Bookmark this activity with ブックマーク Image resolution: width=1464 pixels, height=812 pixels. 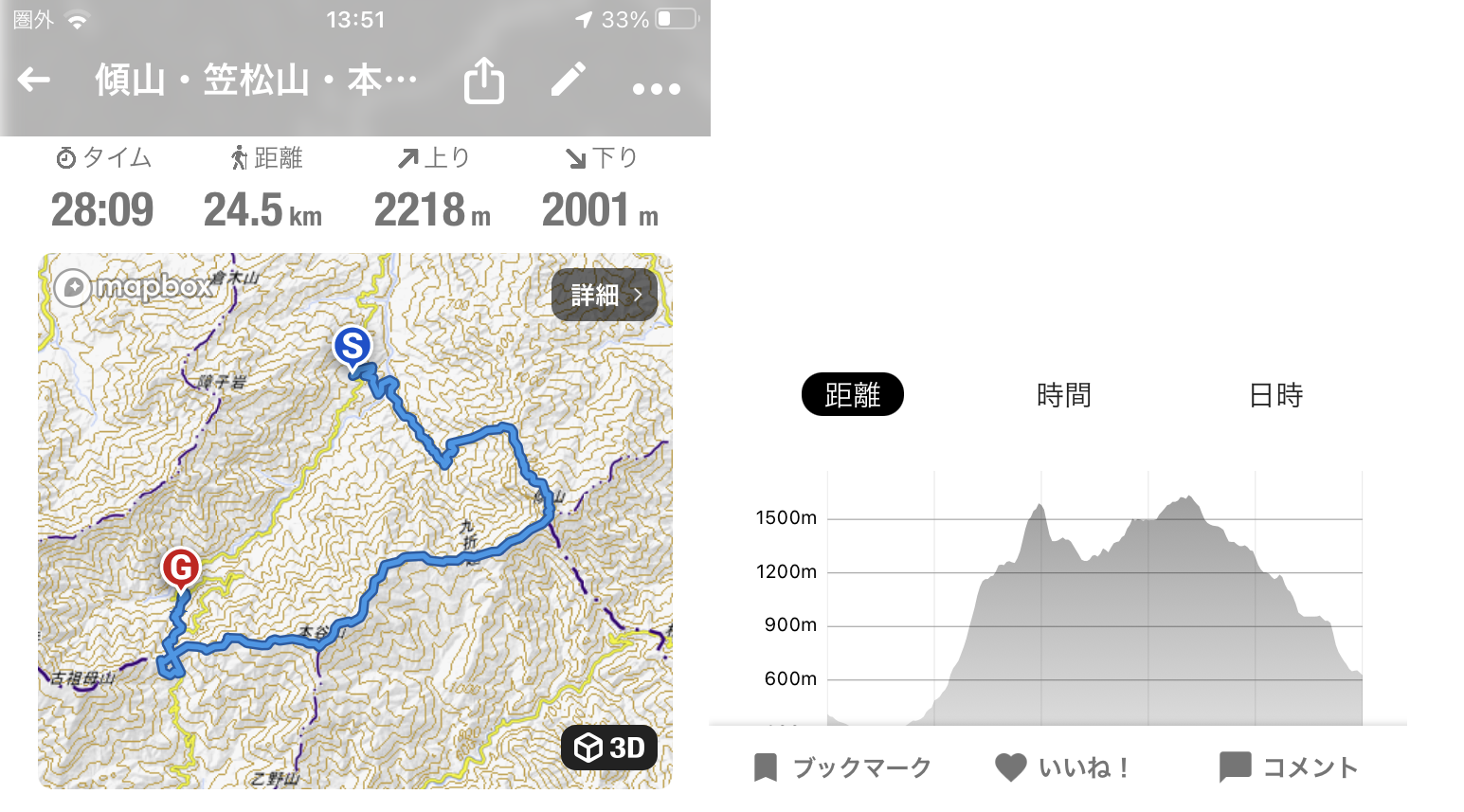tap(842, 767)
